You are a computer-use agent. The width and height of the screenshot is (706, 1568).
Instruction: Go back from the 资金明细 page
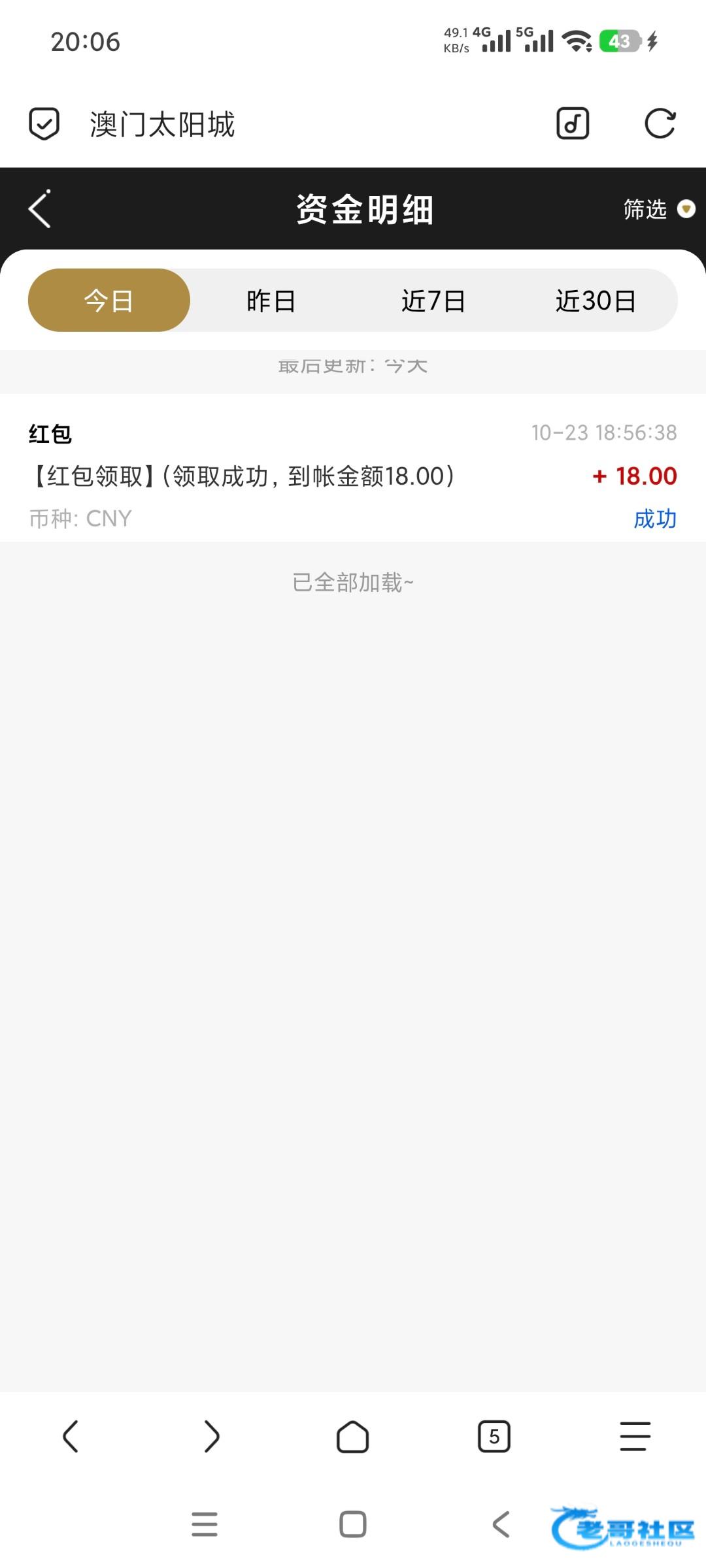point(41,209)
